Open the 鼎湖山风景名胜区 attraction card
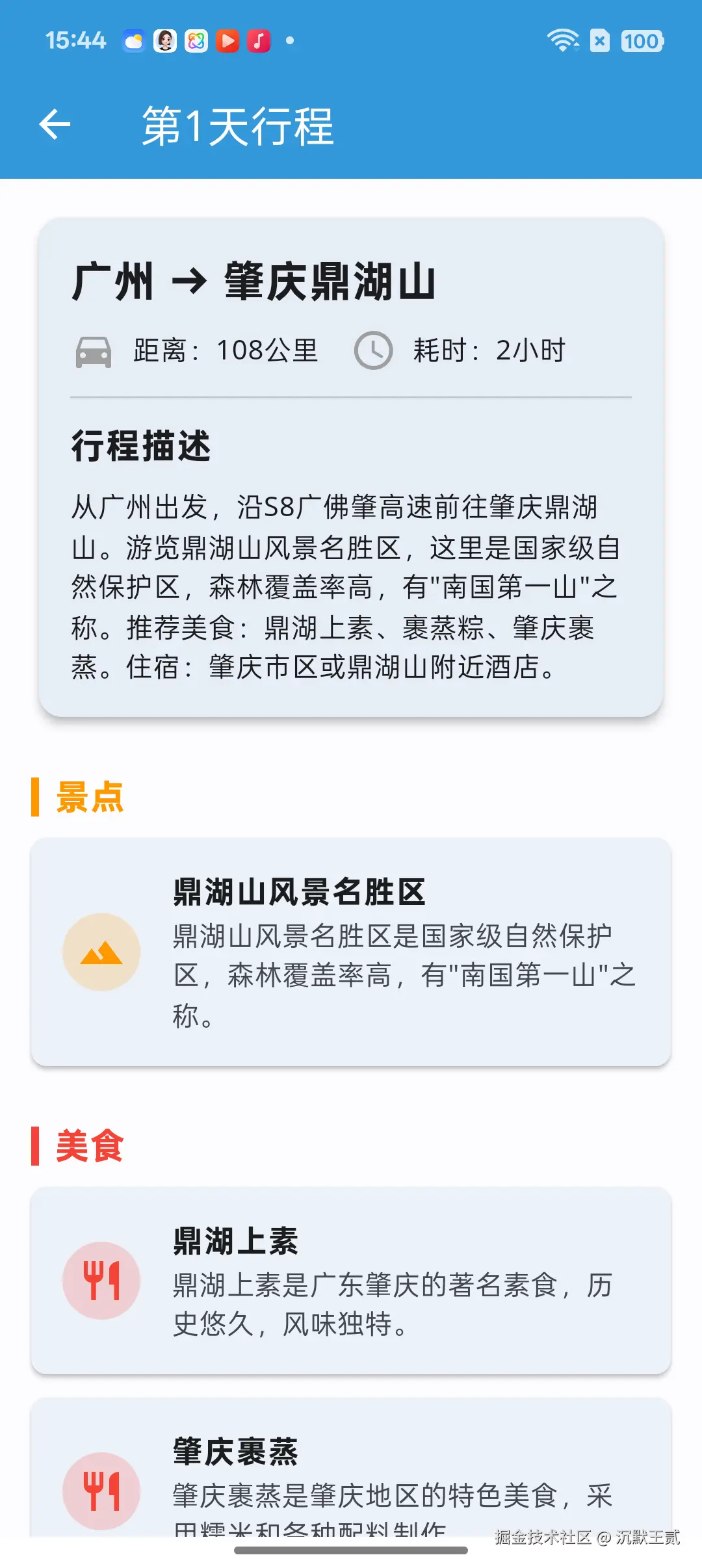 pos(351,952)
